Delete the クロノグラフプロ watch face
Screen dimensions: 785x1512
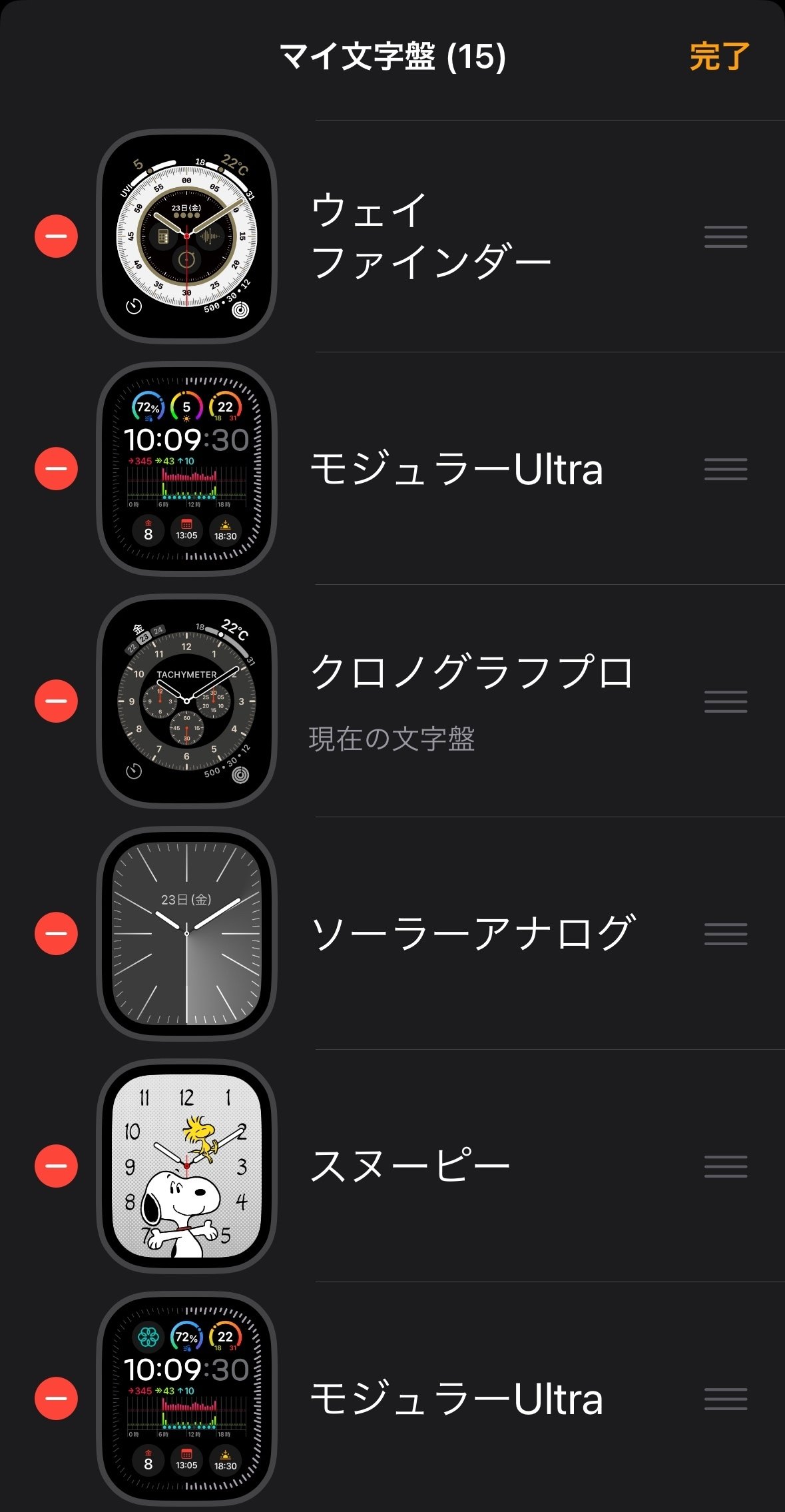point(56,701)
